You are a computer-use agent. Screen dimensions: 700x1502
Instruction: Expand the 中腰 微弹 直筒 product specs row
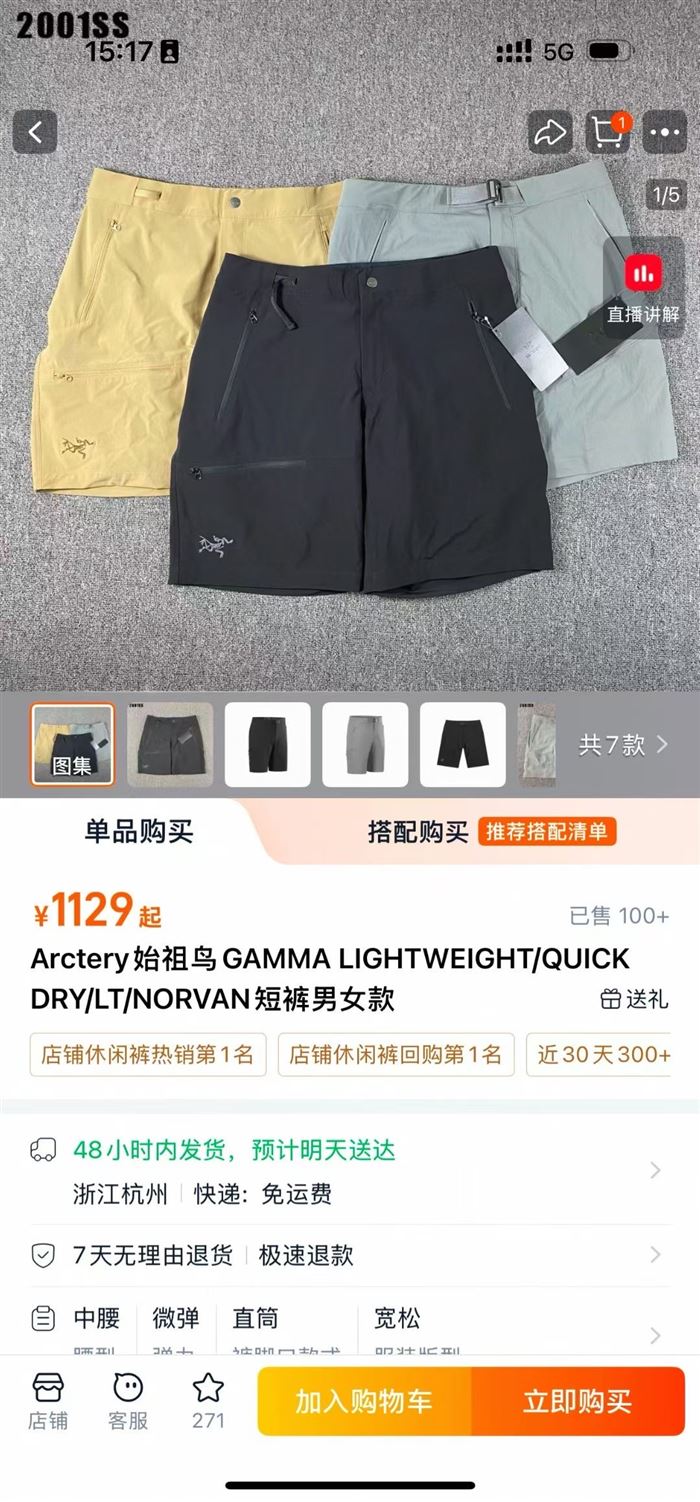point(350,1330)
